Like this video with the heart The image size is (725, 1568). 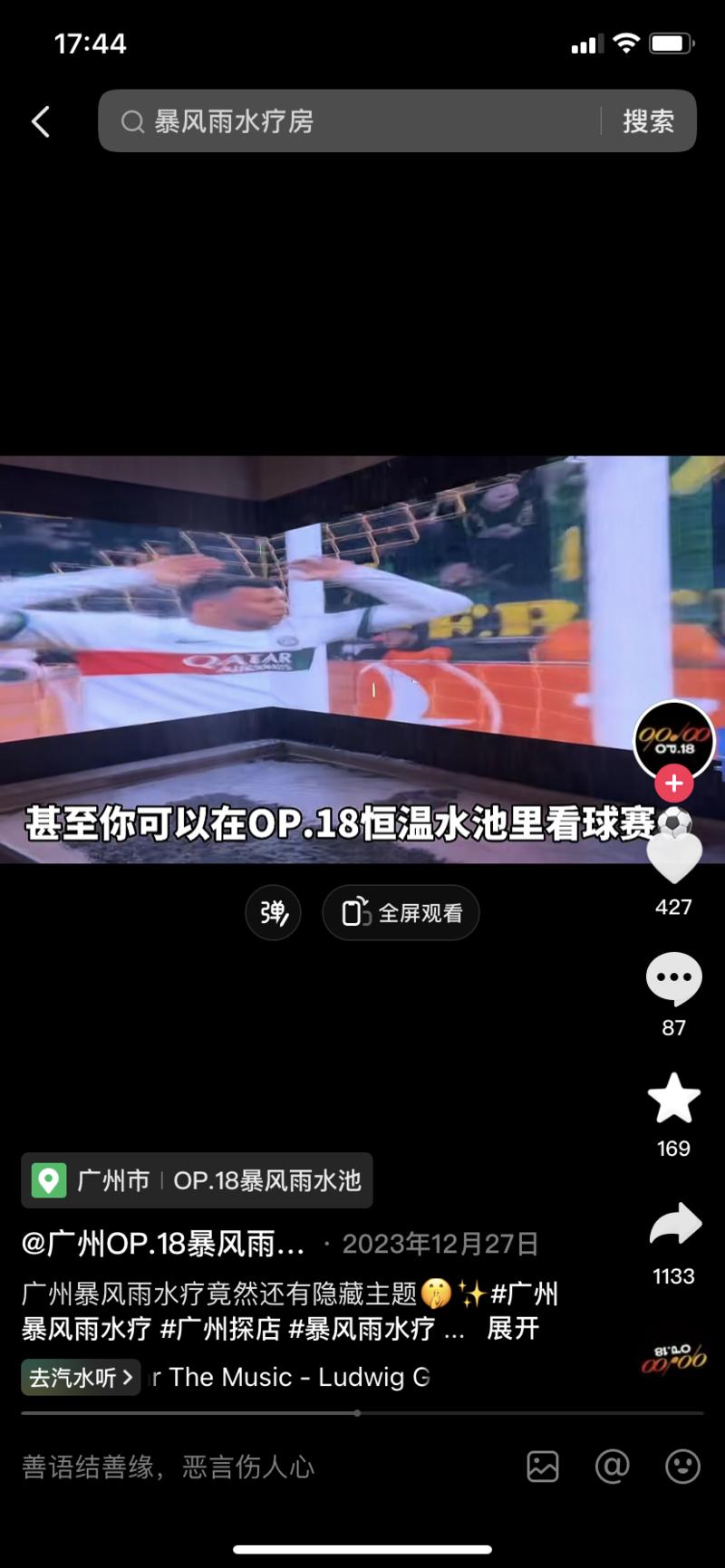point(673,857)
